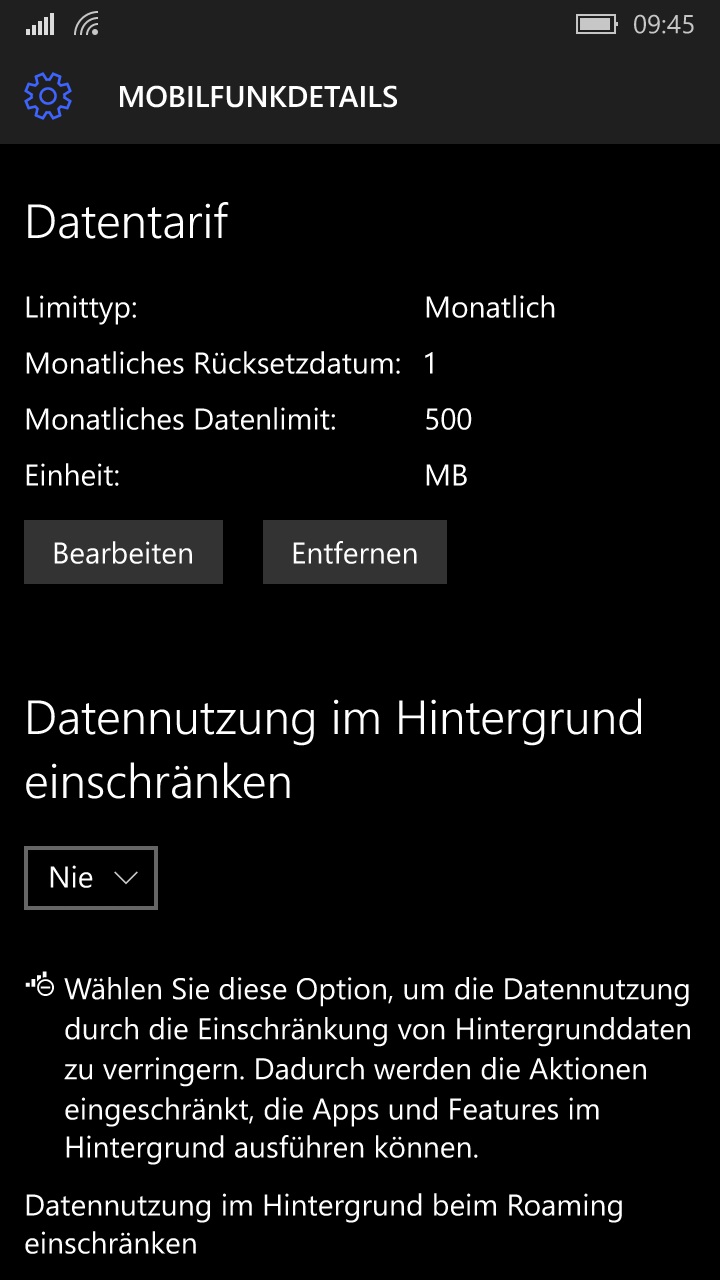
Task: Remove the data plan with Entfernen
Action: coord(355,552)
